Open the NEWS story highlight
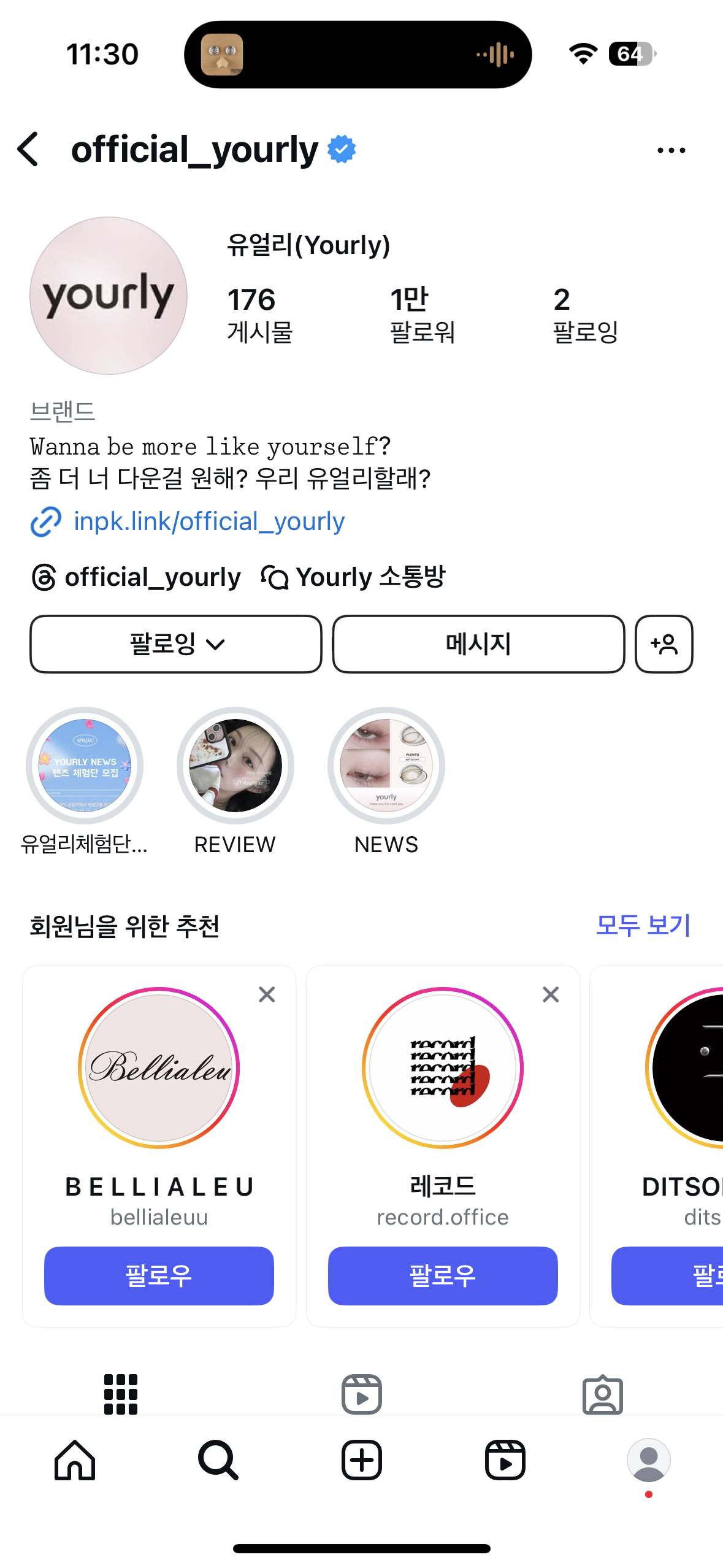The image size is (723, 1568). (386, 766)
